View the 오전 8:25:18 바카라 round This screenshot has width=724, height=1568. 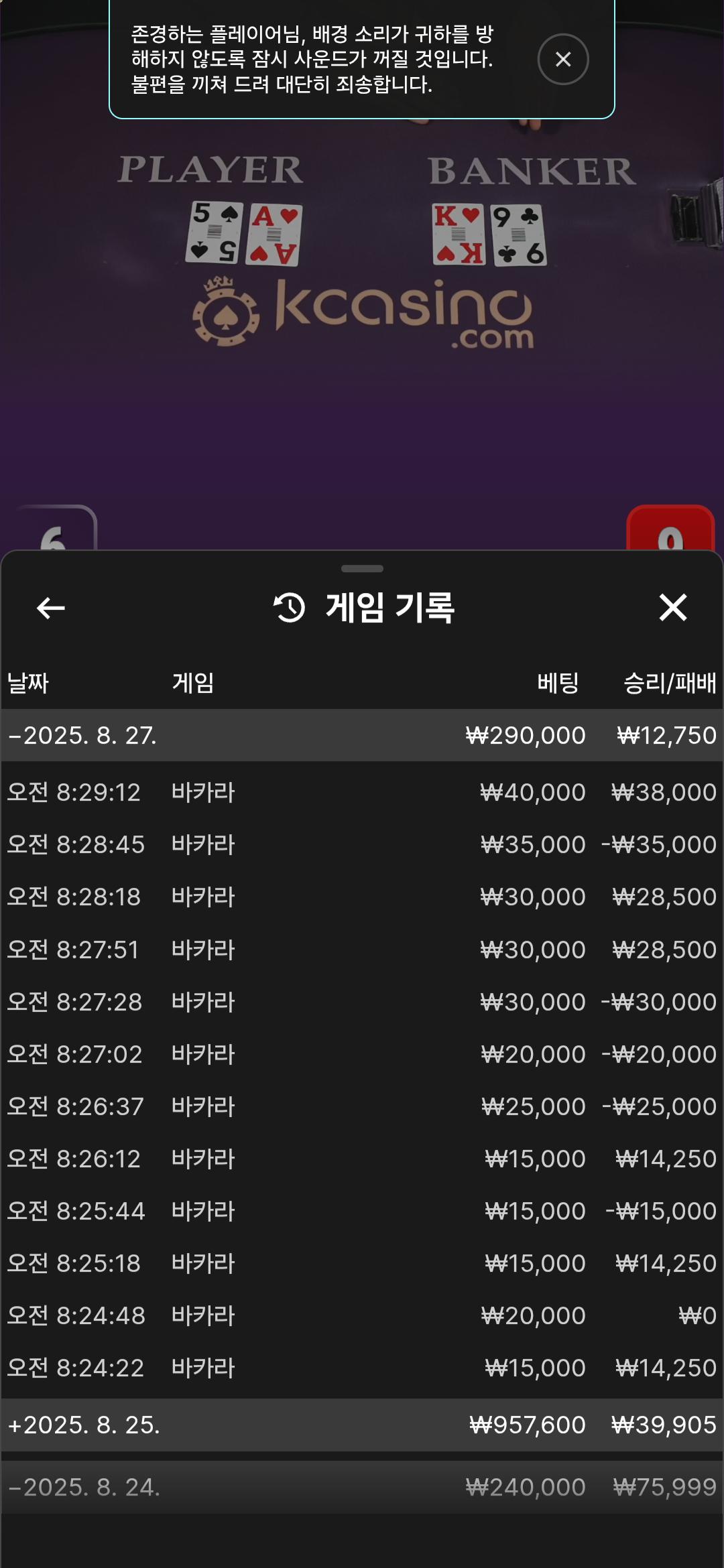point(362,1263)
